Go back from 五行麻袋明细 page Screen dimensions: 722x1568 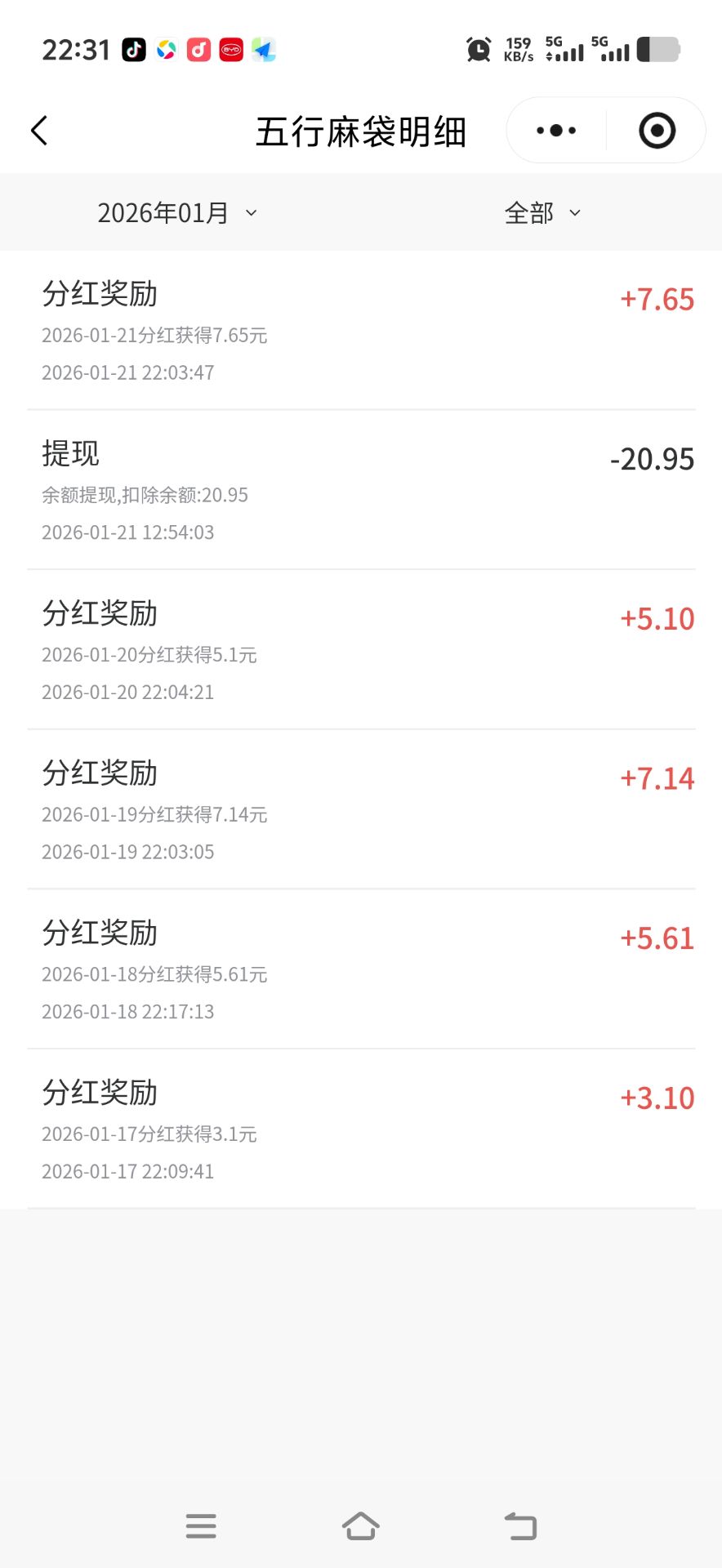click(x=39, y=131)
